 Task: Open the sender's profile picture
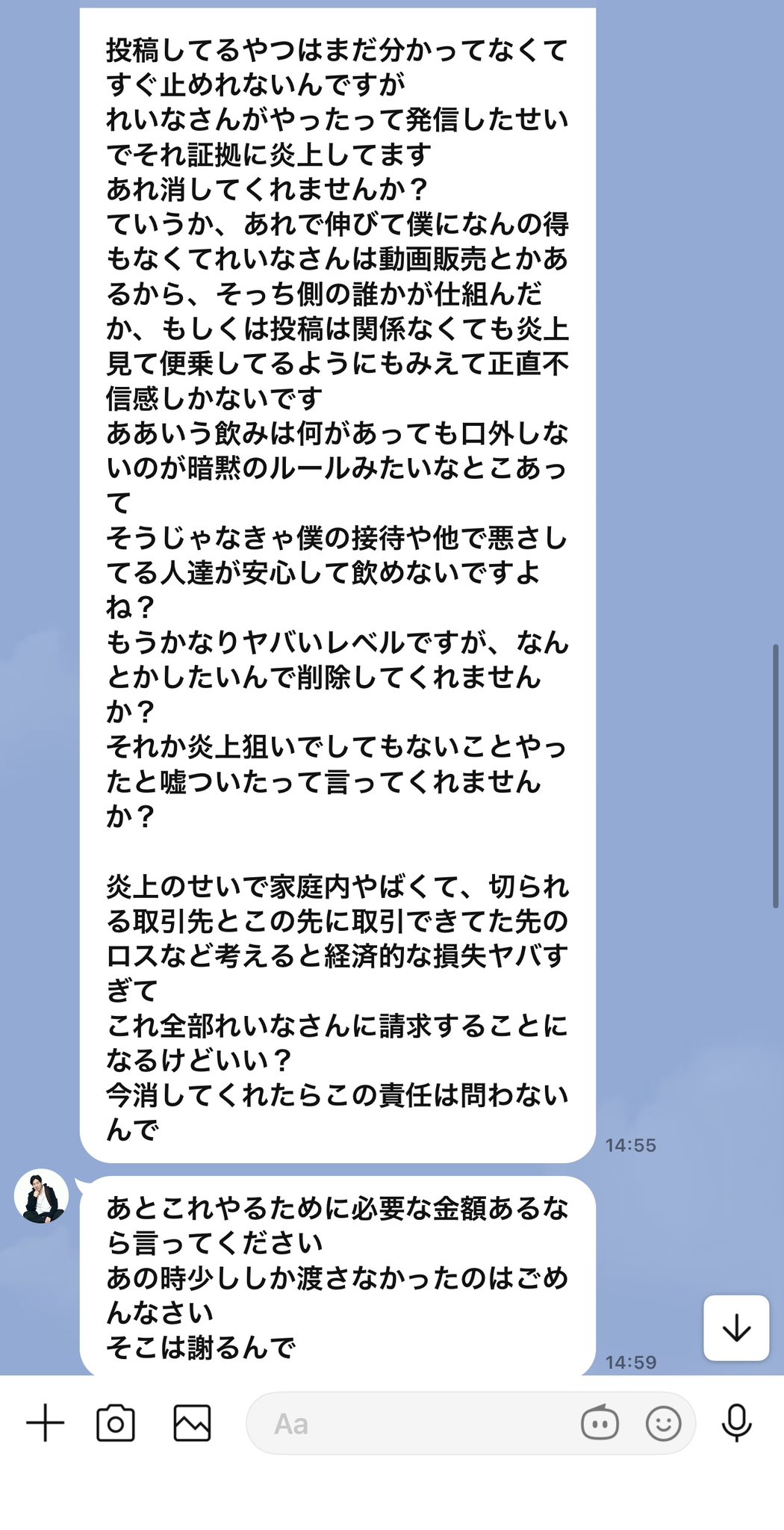pyautogui.click(x=41, y=1197)
